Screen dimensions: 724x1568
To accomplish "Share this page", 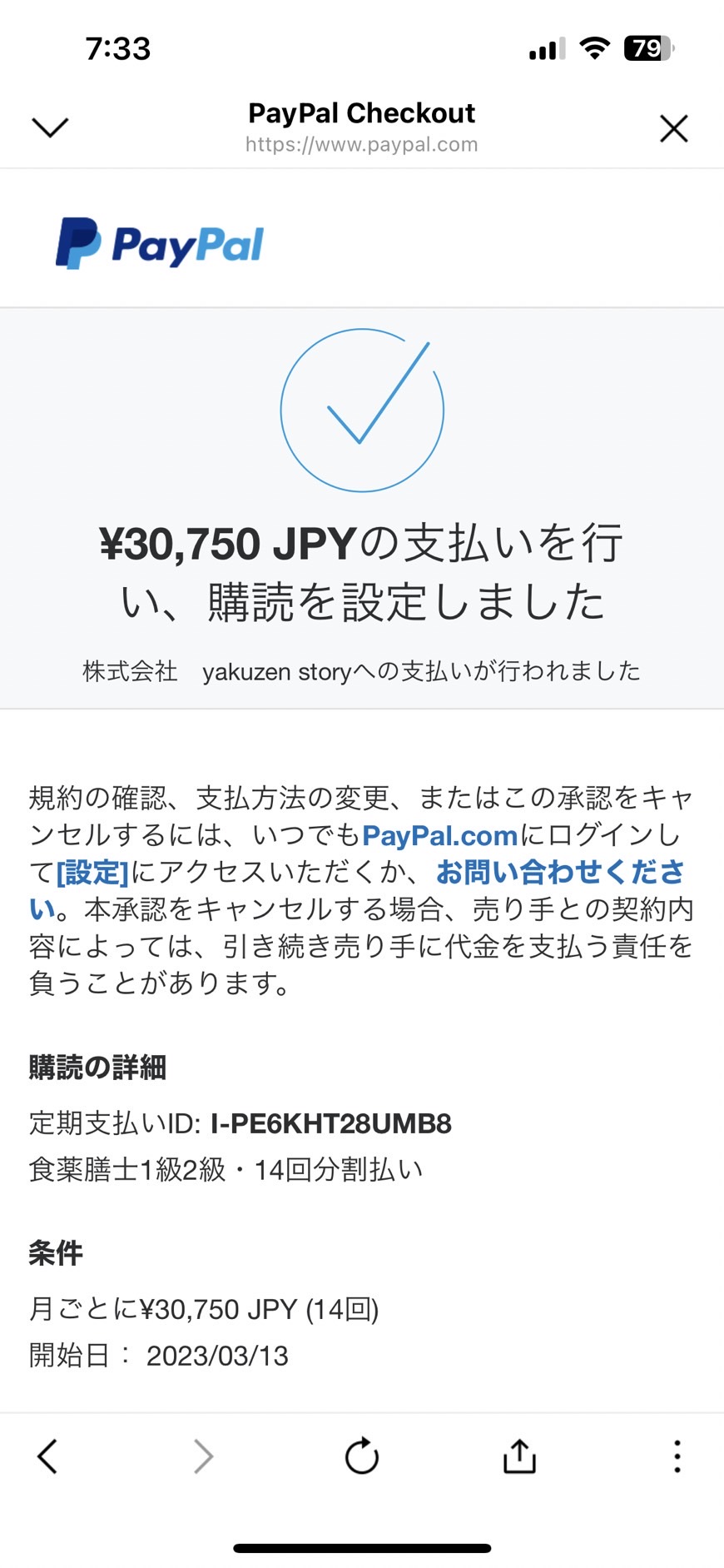I will click(519, 1456).
